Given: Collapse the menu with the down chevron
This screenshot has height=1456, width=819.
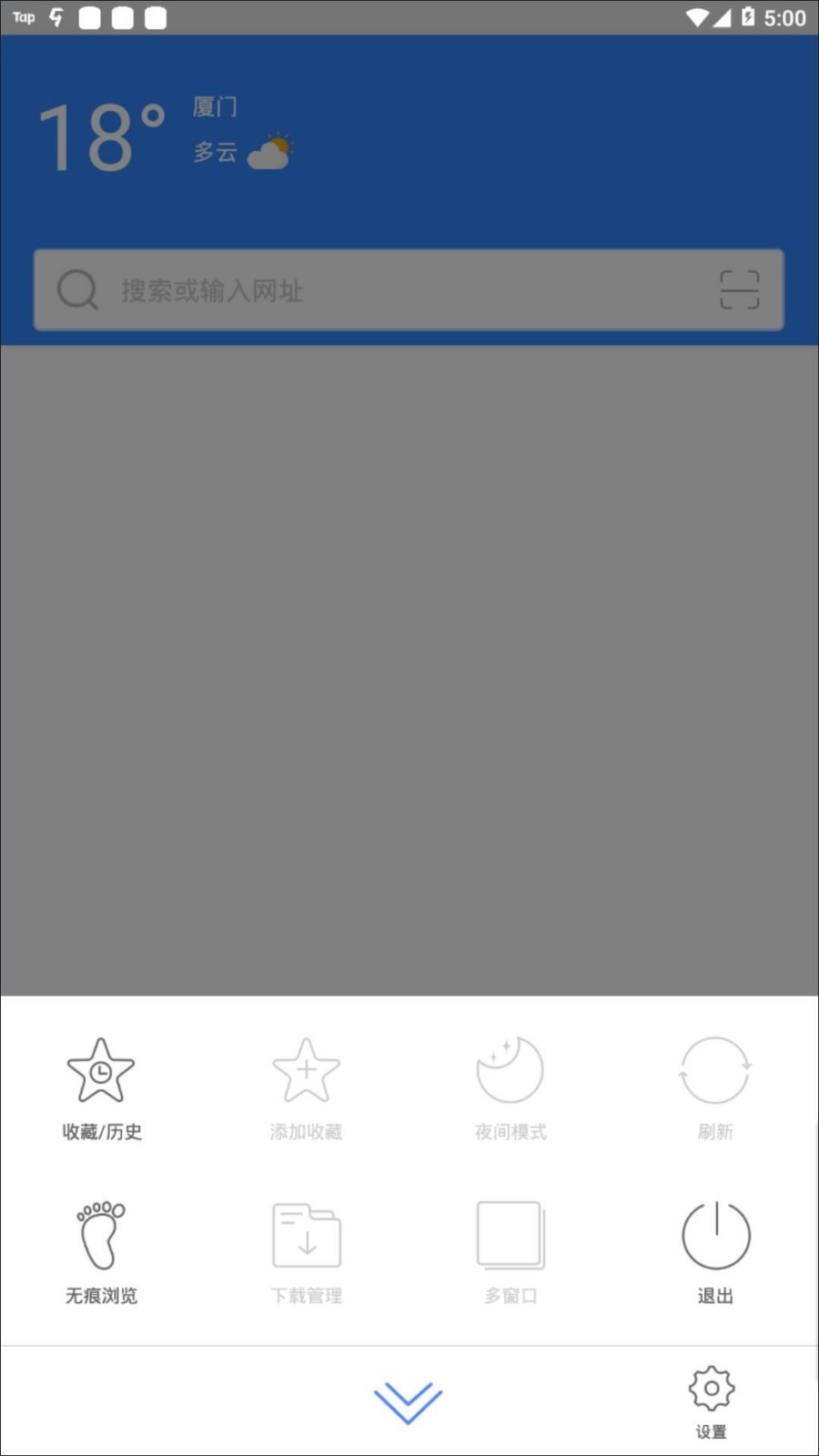Looking at the screenshot, I should (408, 1401).
